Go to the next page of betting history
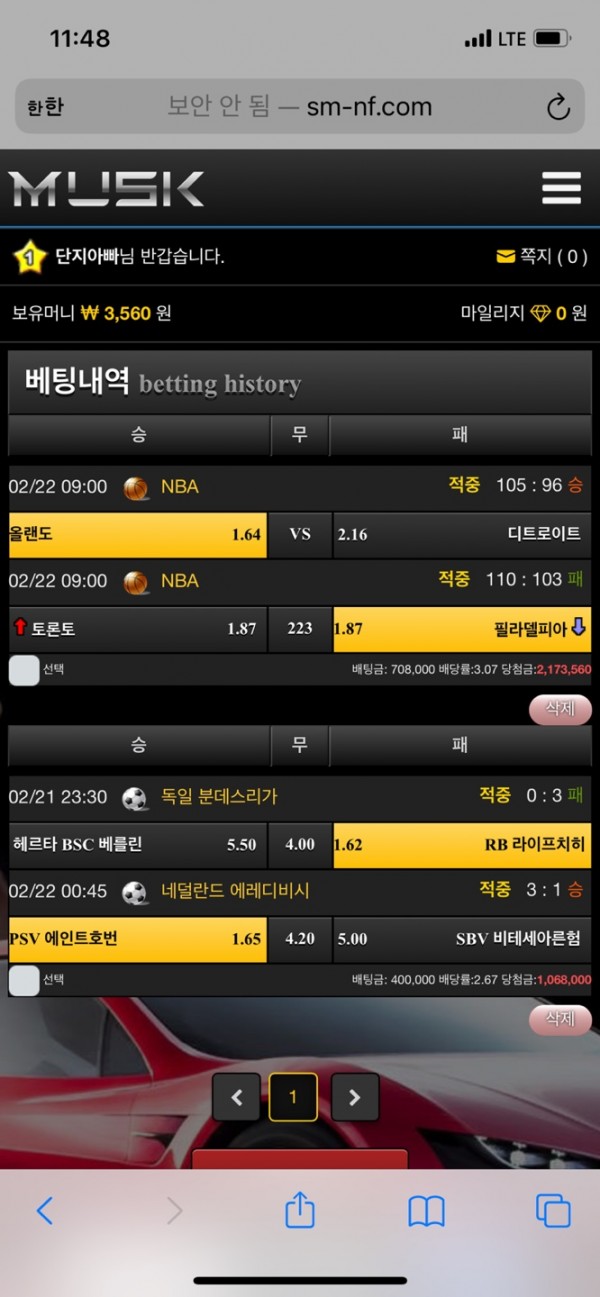Image resolution: width=600 pixels, height=1297 pixels. (355, 1097)
